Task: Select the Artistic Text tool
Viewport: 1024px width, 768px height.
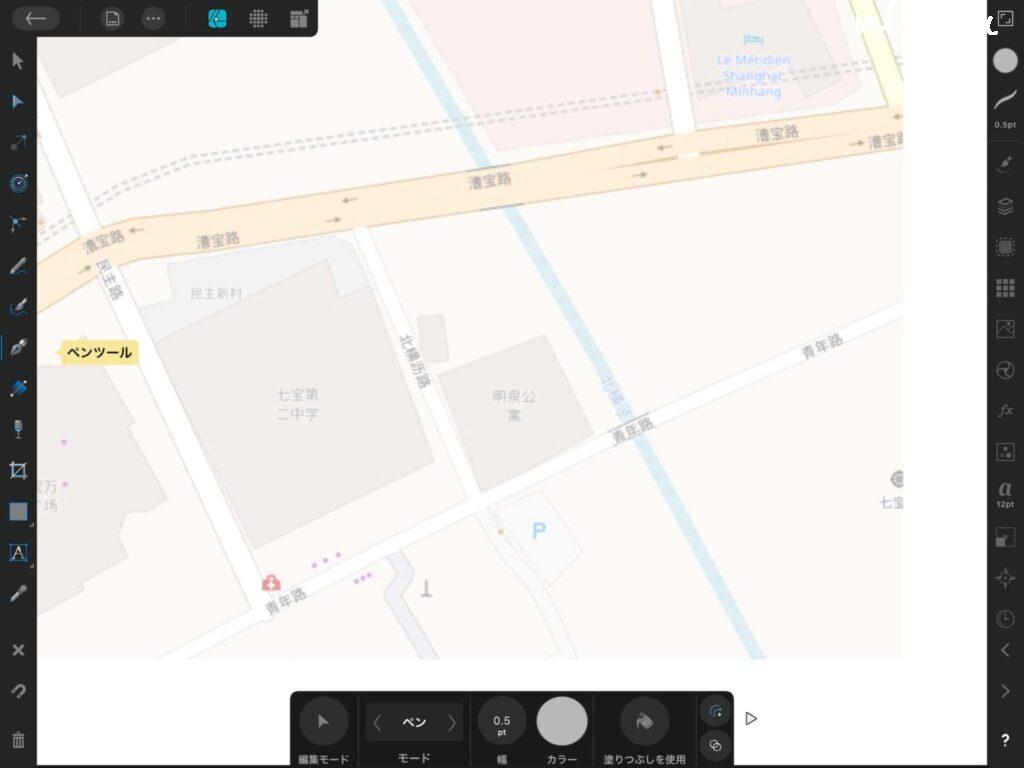Action: pyautogui.click(x=18, y=552)
